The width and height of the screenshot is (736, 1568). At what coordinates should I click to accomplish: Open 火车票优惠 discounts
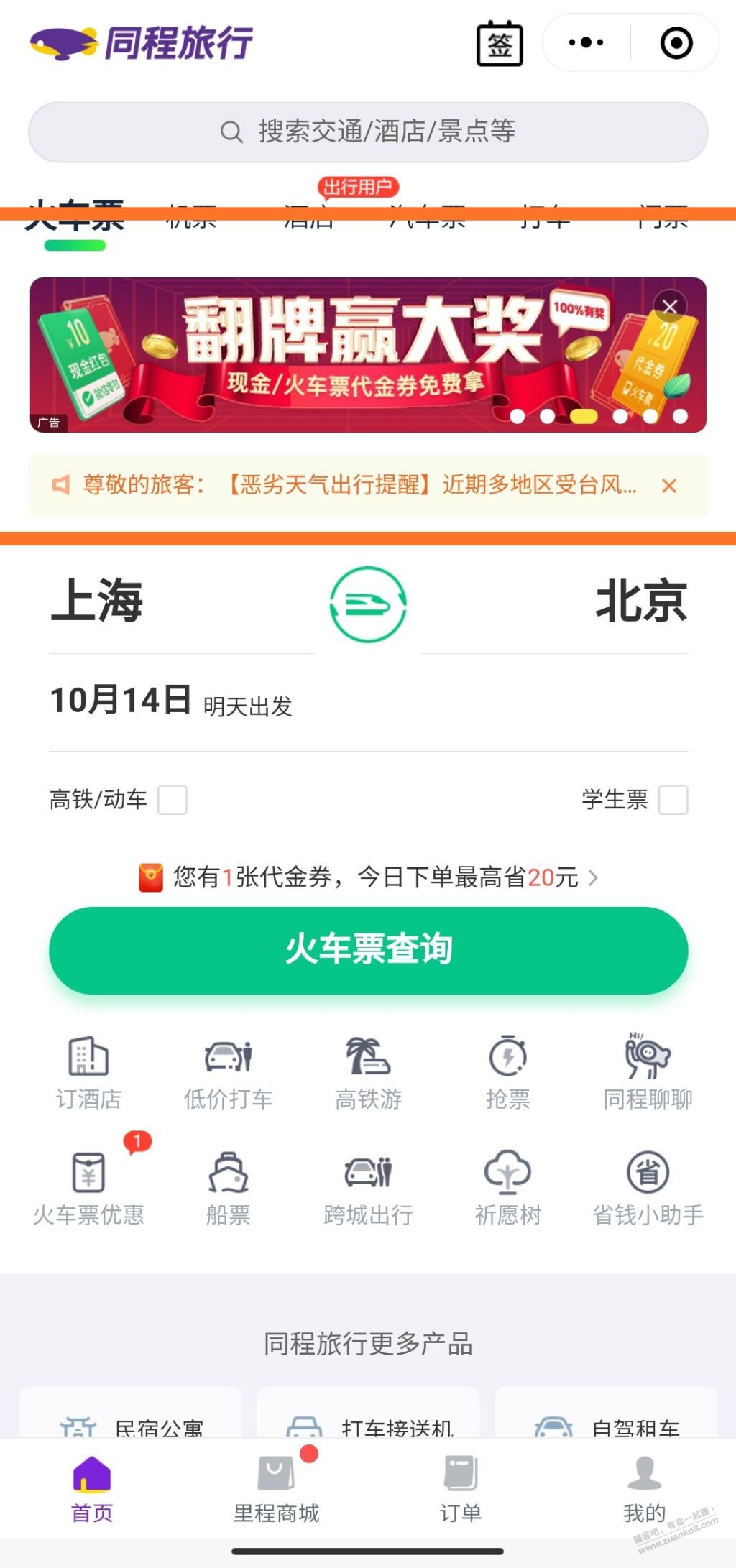pyautogui.click(x=88, y=1187)
